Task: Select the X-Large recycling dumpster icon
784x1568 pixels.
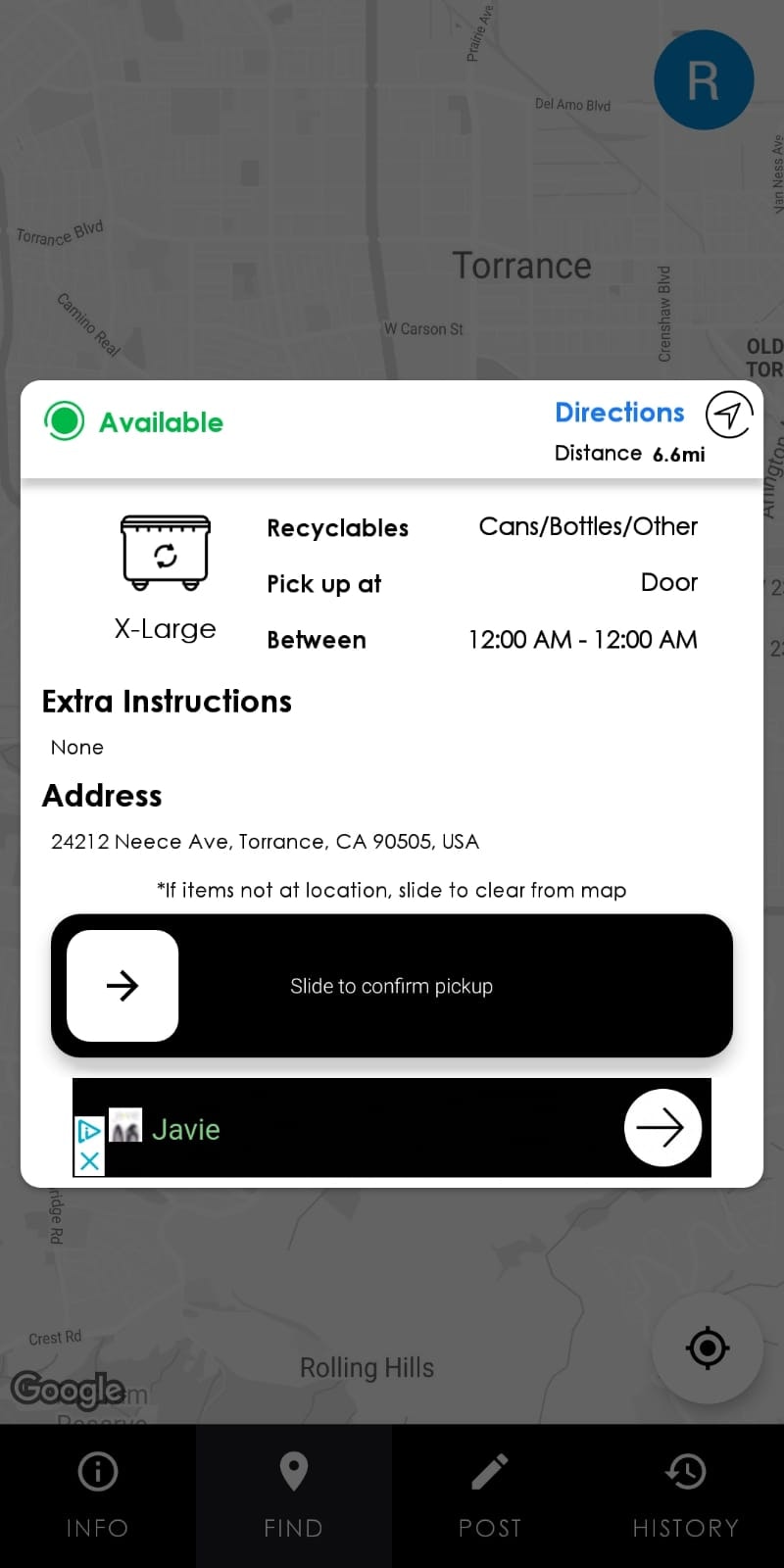Action: pyautogui.click(x=165, y=552)
